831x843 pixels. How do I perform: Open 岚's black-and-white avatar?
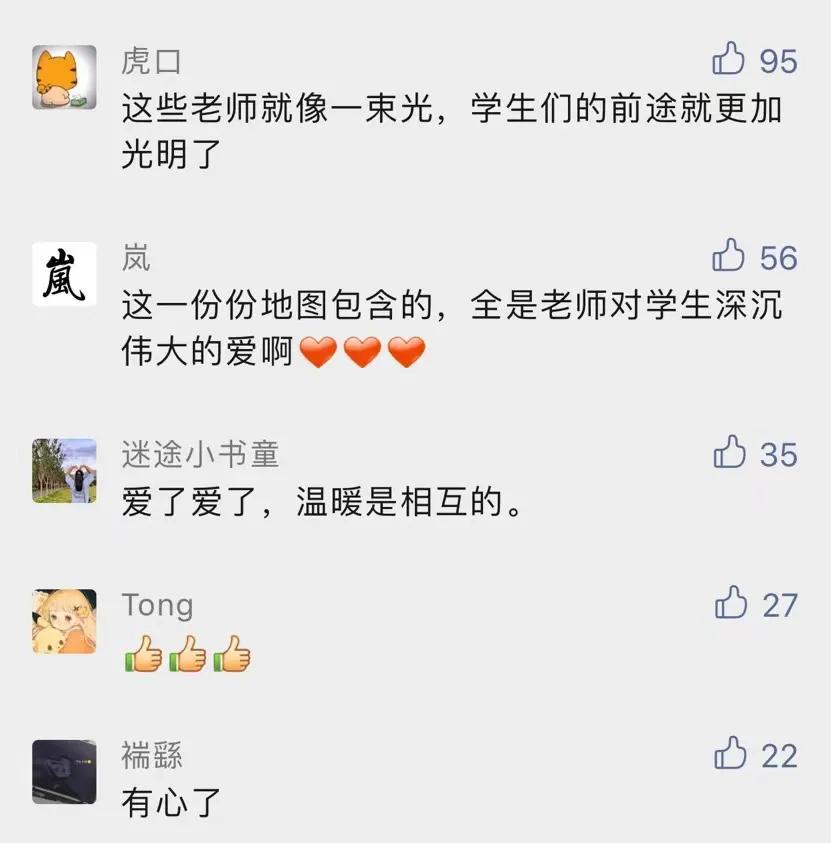63,272
